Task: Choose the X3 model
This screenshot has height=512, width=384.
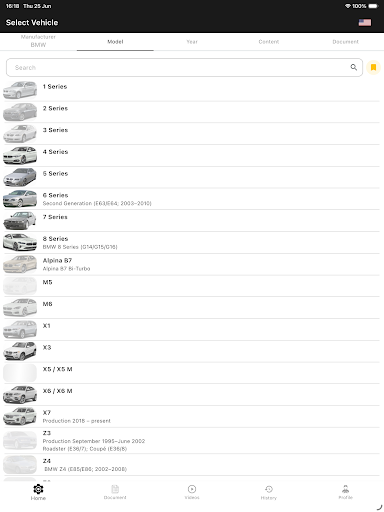Action: coord(191,351)
